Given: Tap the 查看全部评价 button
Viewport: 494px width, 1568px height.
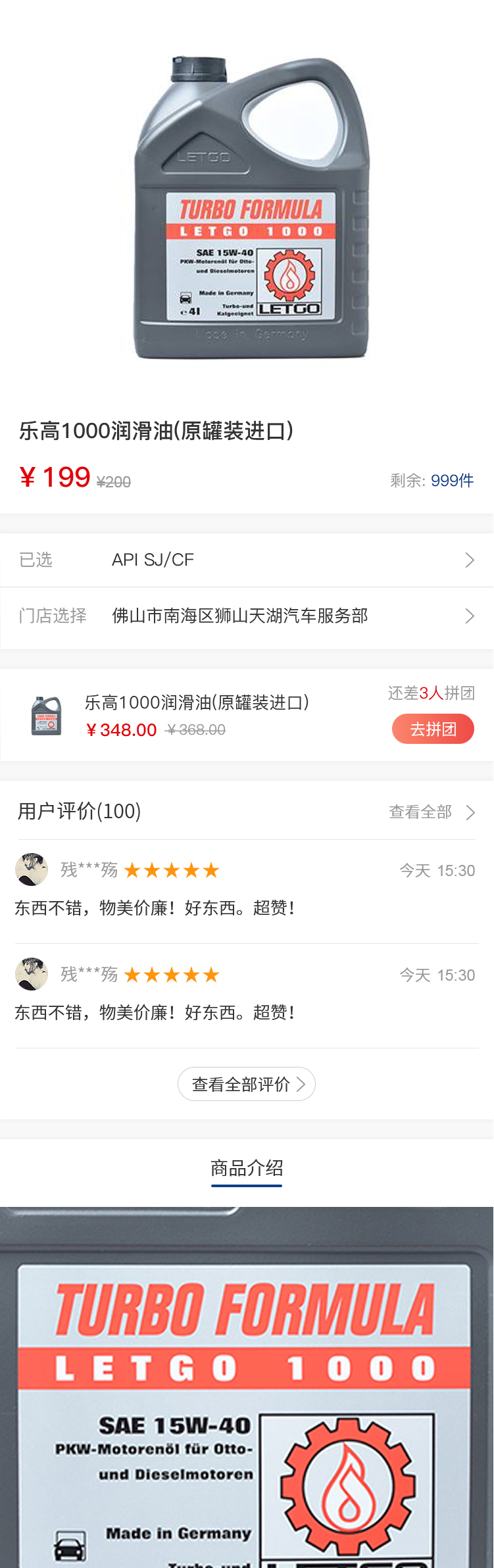Looking at the screenshot, I should click(247, 1084).
